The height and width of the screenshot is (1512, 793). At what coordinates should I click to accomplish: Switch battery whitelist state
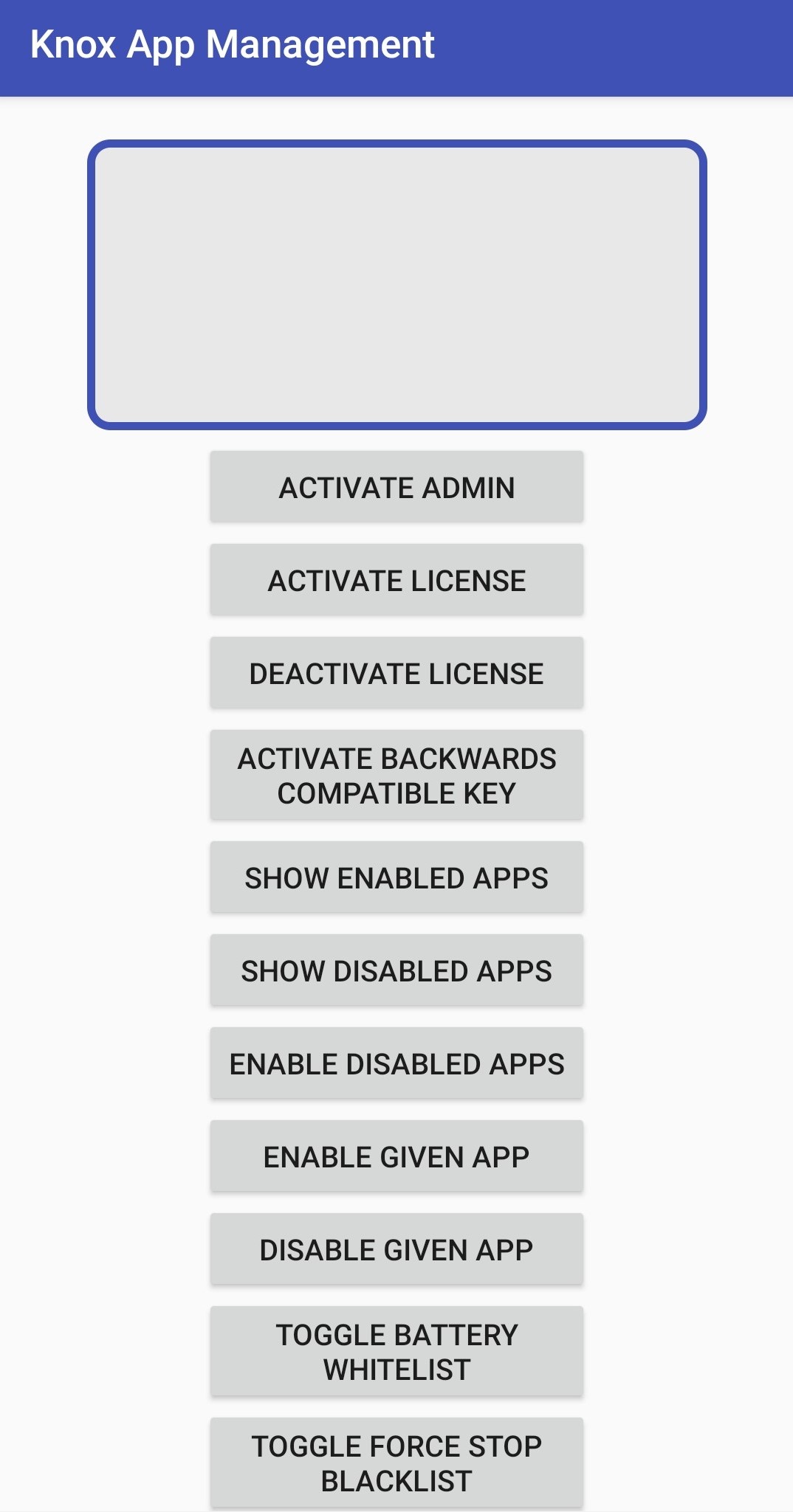[x=396, y=1351]
